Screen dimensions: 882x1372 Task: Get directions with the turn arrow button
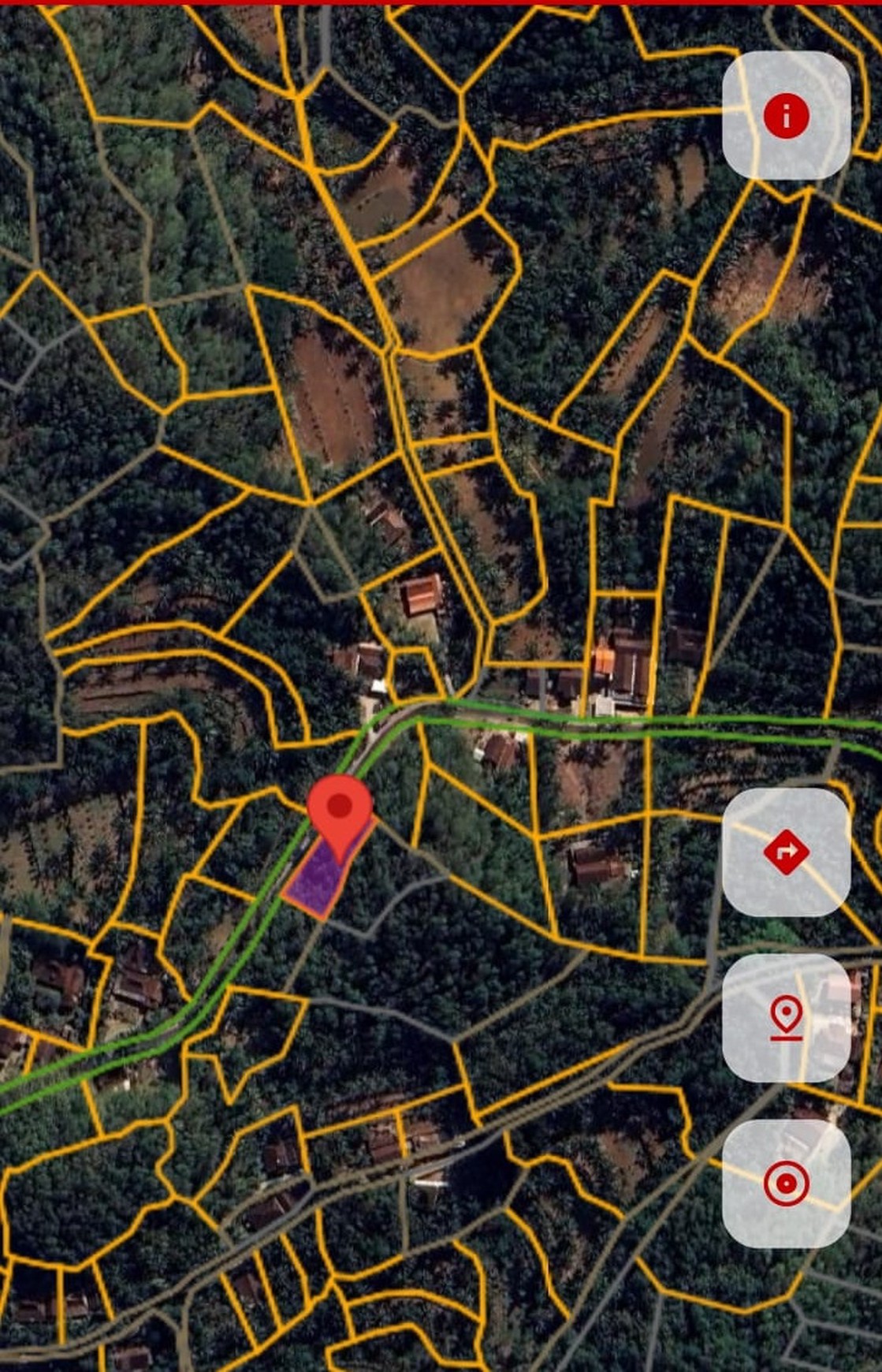tap(786, 852)
